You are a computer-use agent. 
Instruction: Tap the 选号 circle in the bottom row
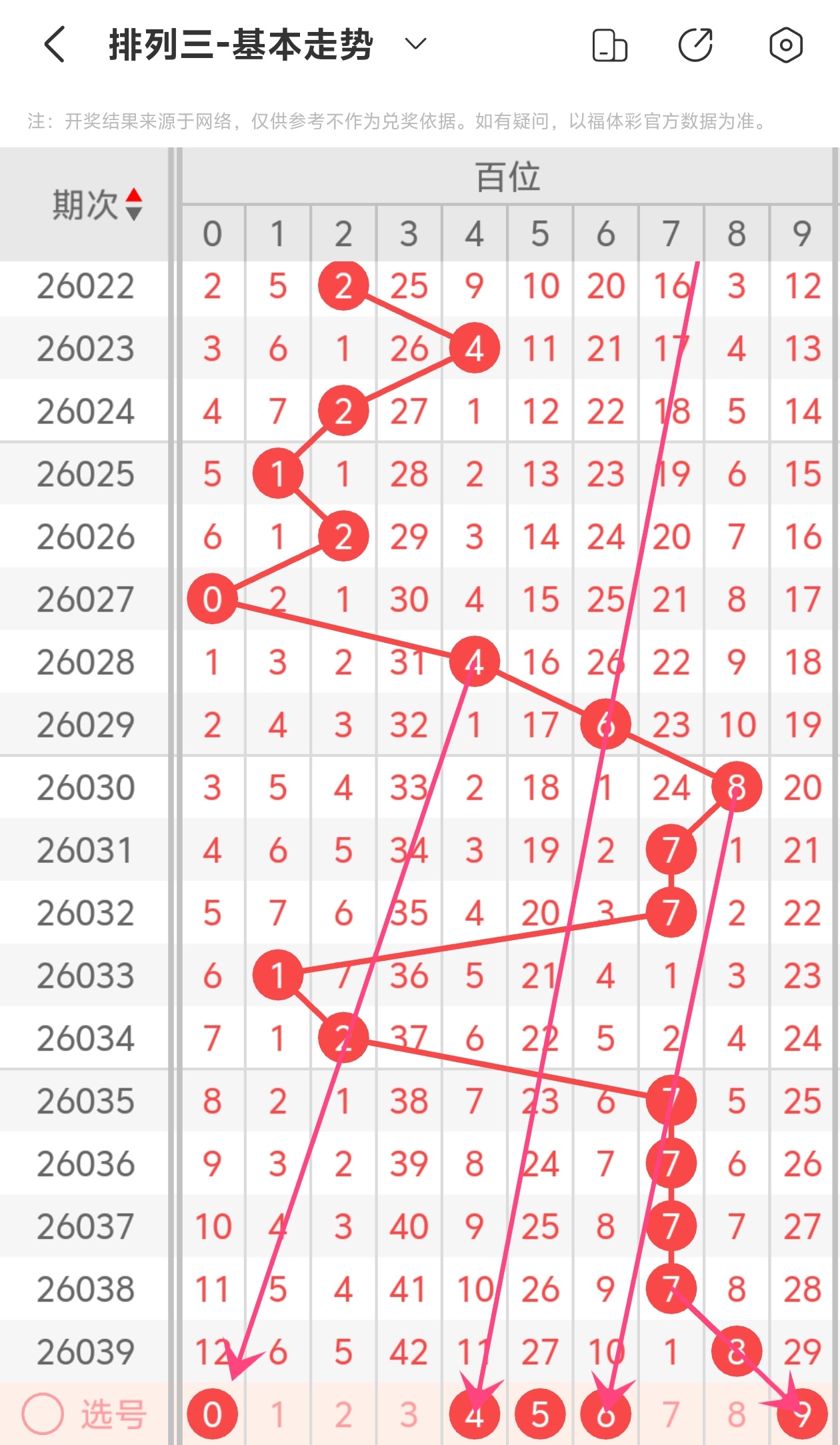point(43,1414)
